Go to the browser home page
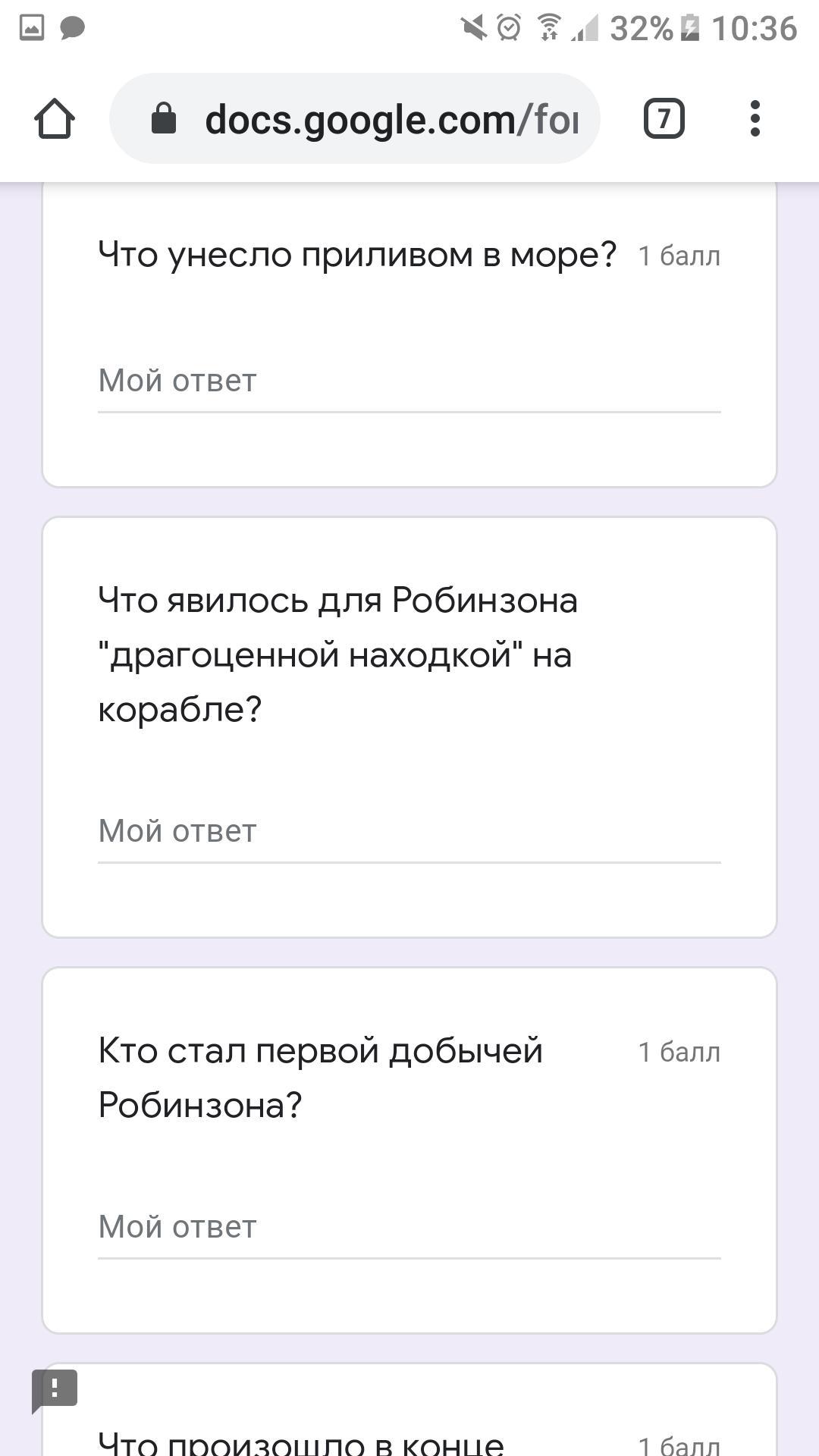 [55, 119]
